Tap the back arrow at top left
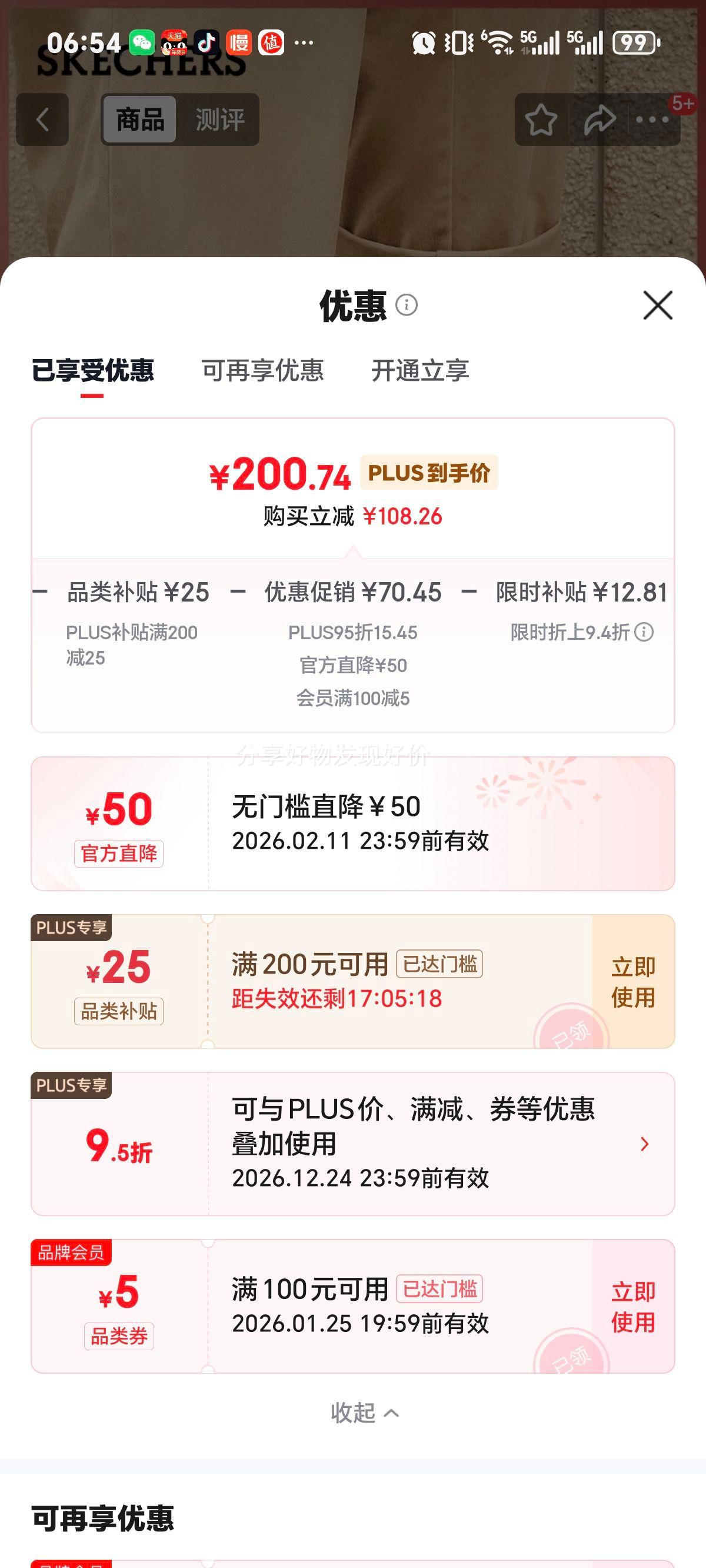 [x=42, y=119]
